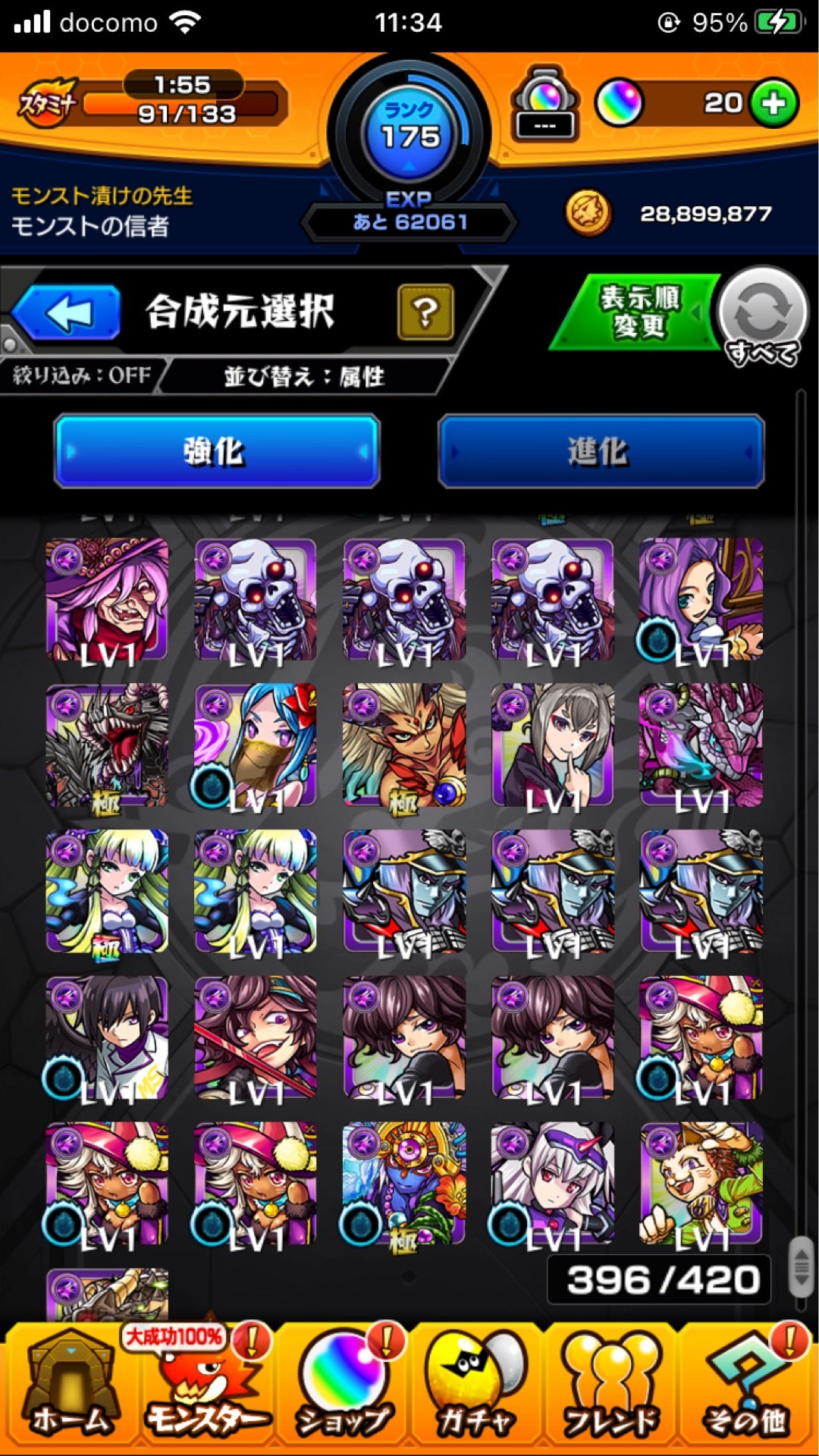Go back with the blue arrow button
819x1456 pixels.
(x=67, y=312)
